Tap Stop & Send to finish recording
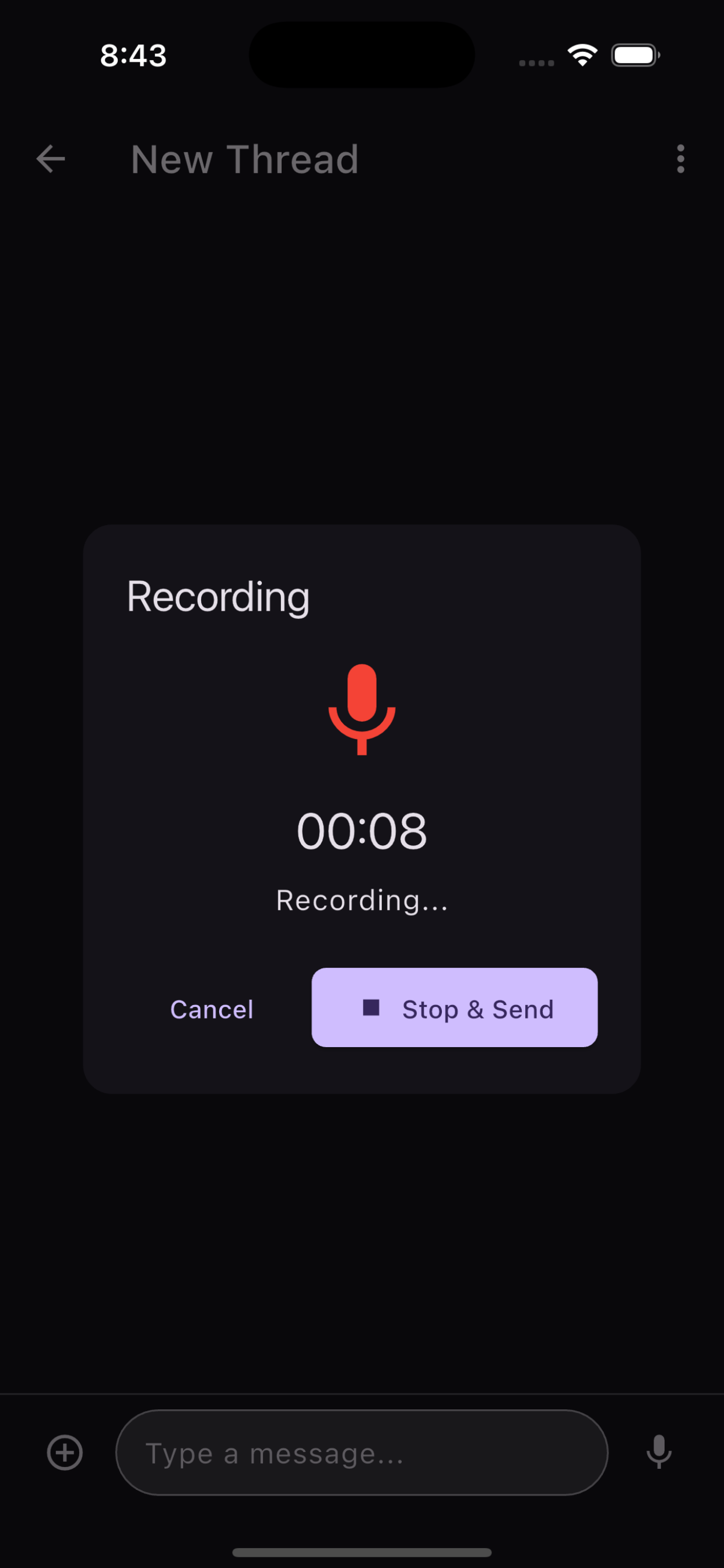This screenshot has height=1568, width=724. 455,1008
